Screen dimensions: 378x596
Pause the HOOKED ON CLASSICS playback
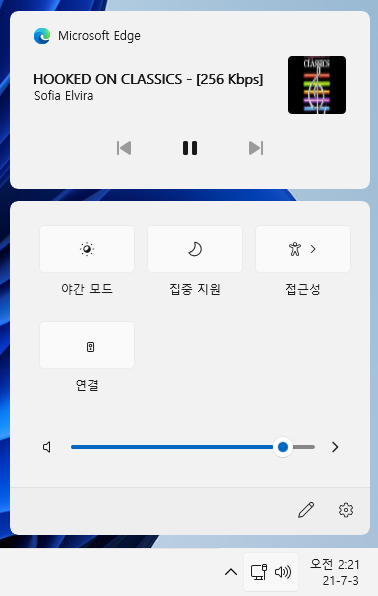pos(190,148)
